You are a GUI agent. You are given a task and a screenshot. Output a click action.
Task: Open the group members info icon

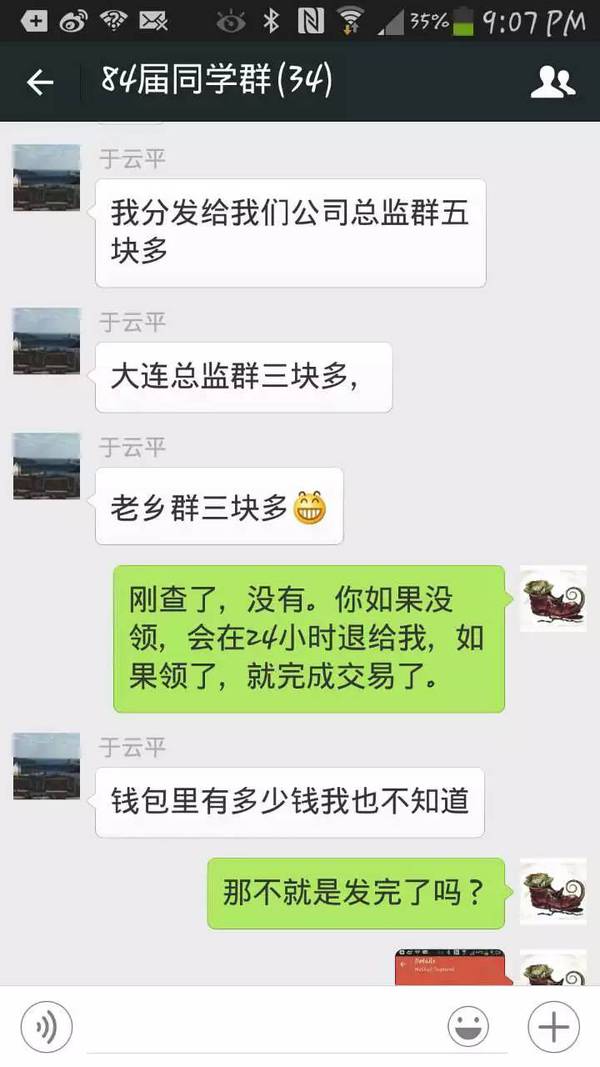[x=552, y=82]
